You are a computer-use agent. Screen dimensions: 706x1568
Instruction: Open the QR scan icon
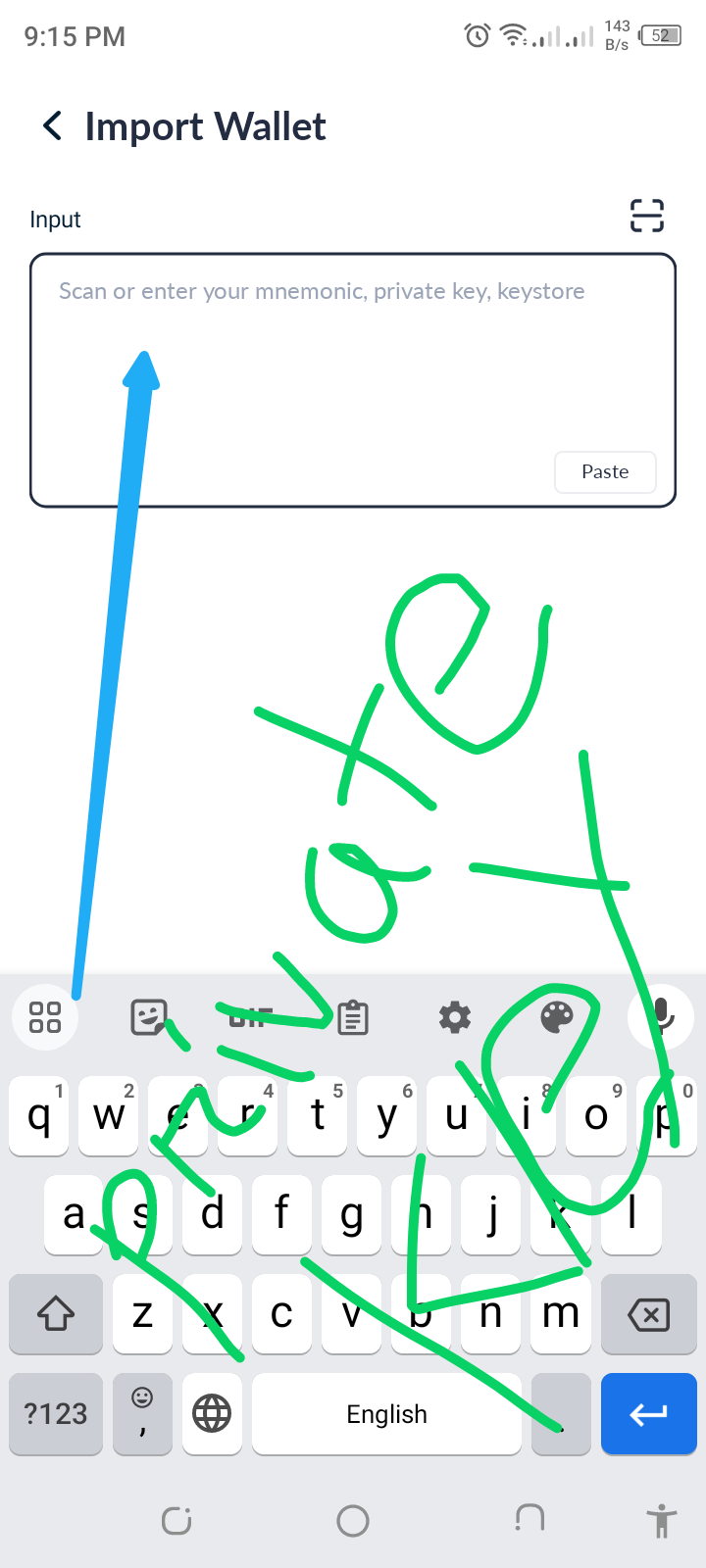point(647,216)
